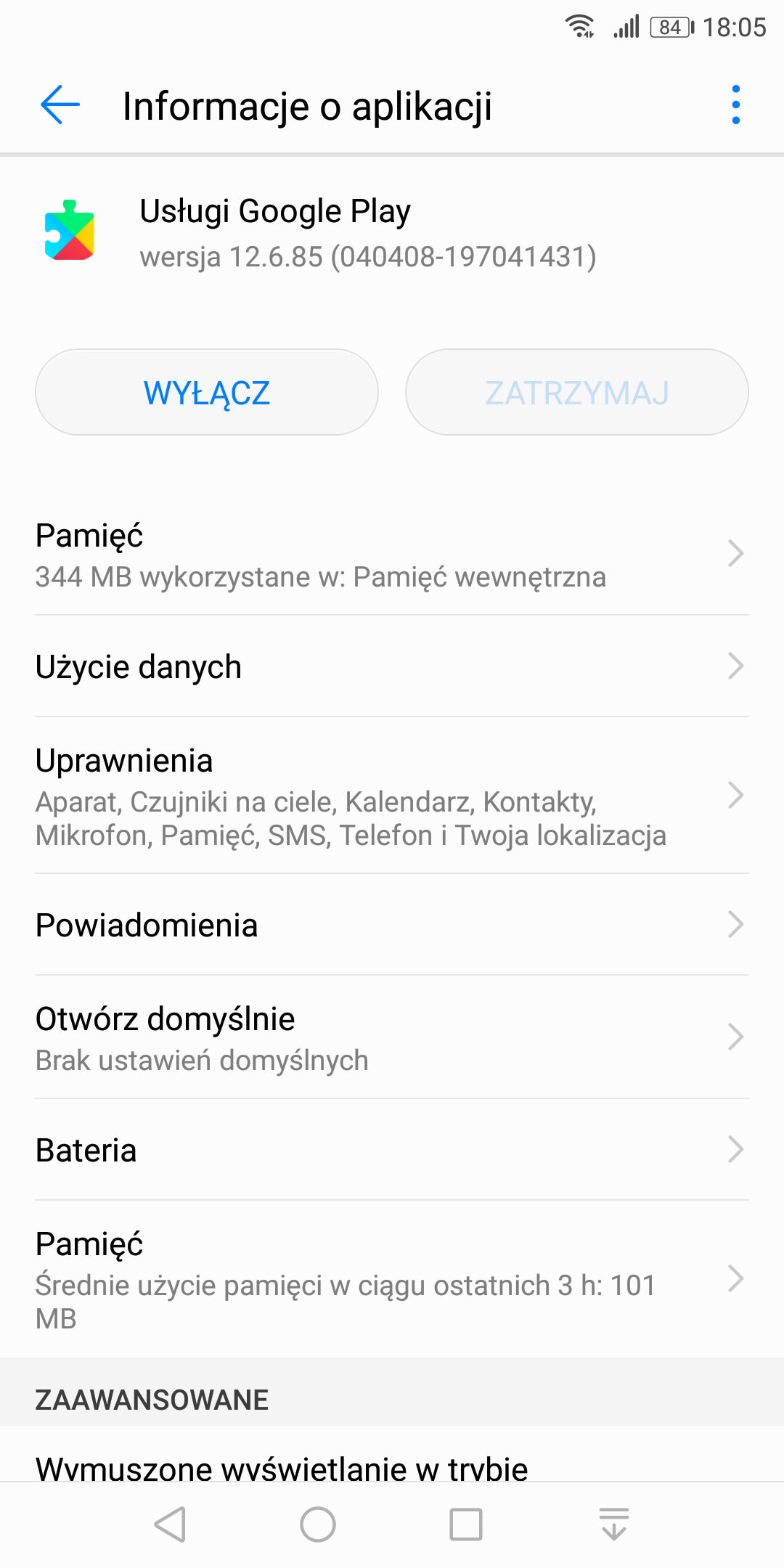This screenshot has width=784, height=1568.
Task: Open the three-dot overflow menu
Action: 735,105
